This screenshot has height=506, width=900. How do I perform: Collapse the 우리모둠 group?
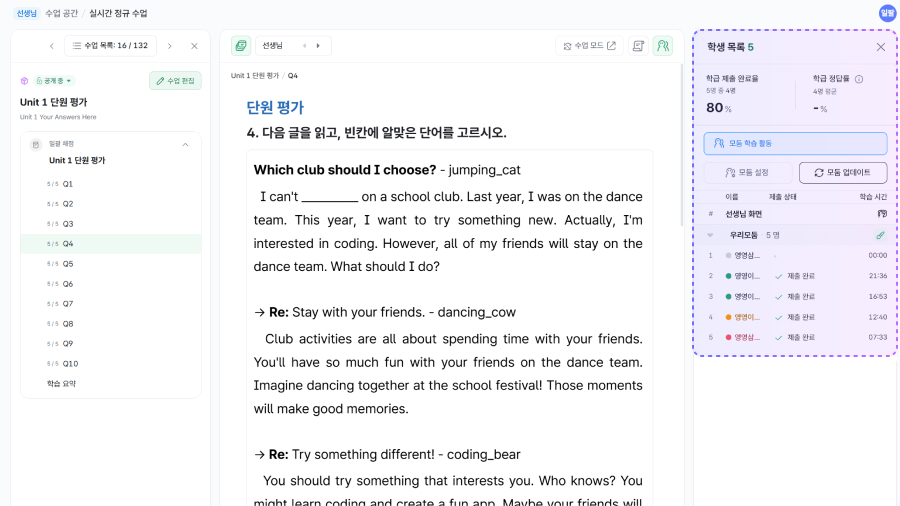[710, 235]
